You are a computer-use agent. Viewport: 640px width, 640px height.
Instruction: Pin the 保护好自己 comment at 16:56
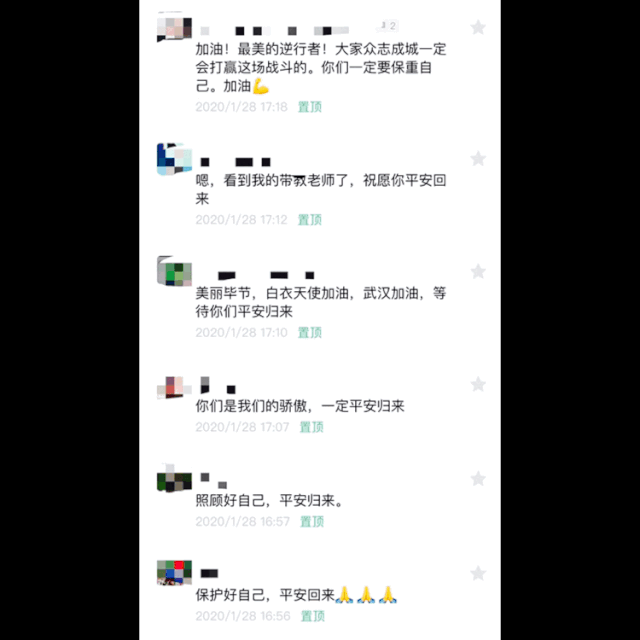tap(311, 616)
